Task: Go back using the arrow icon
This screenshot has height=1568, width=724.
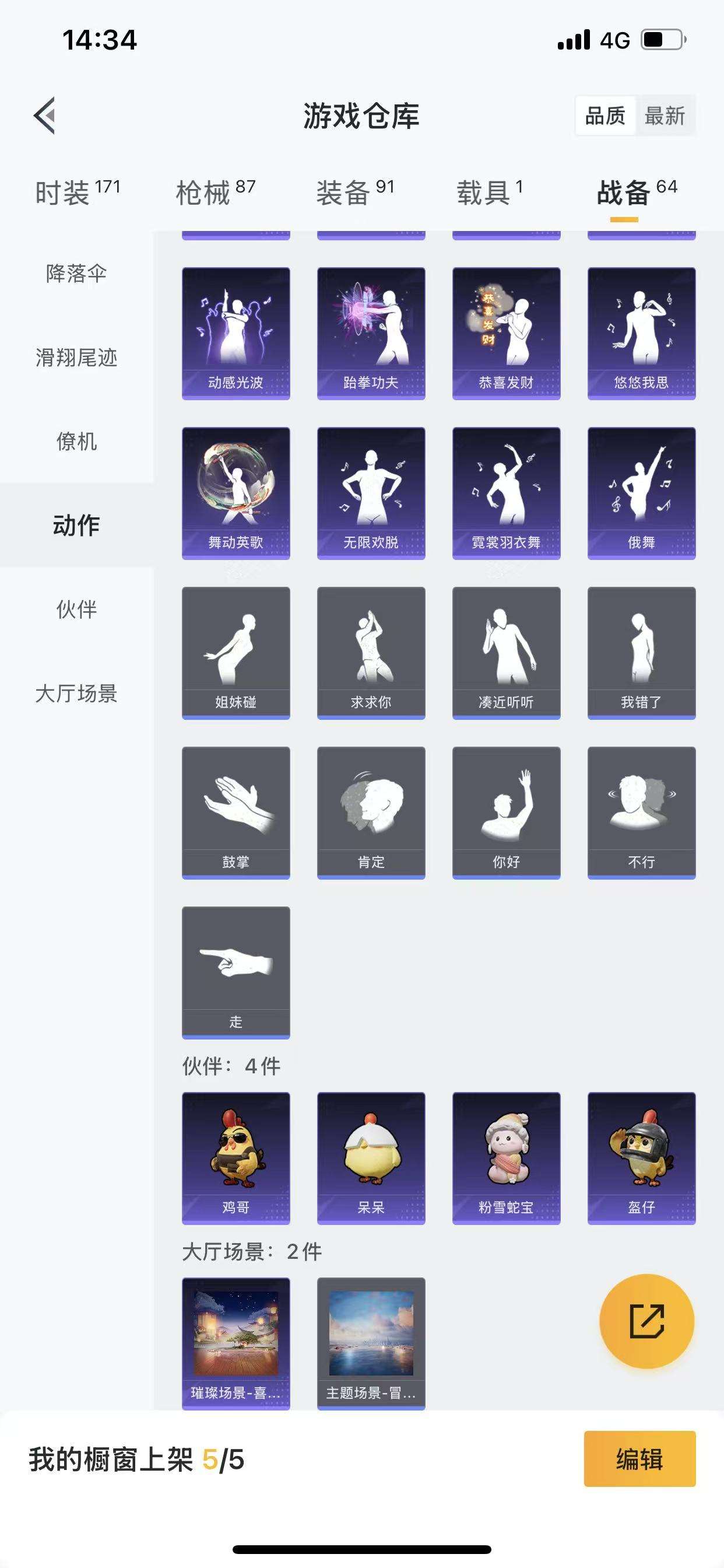Action: [x=44, y=115]
